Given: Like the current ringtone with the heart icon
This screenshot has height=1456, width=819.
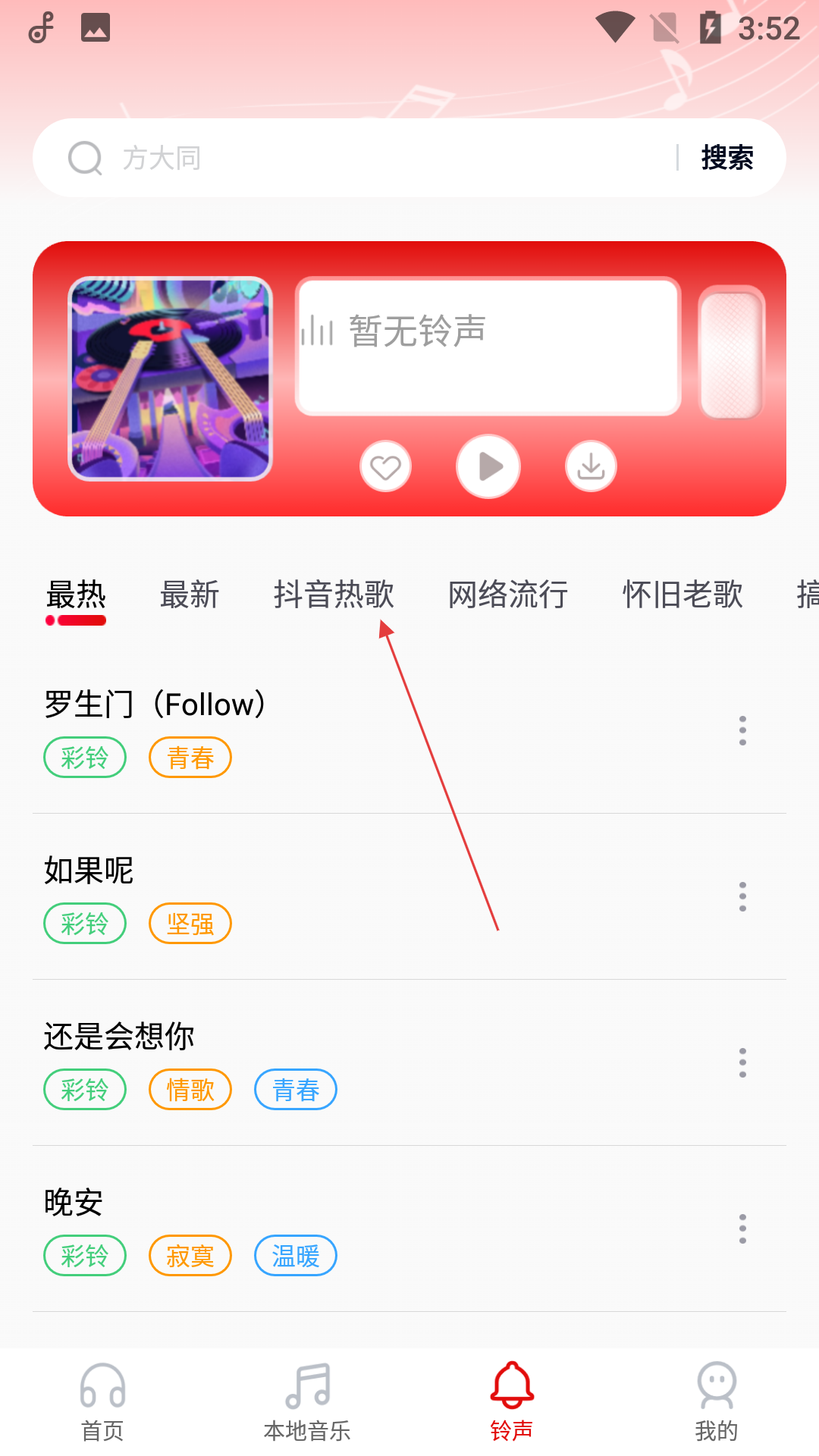Looking at the screenshot, I should point(385,466).
